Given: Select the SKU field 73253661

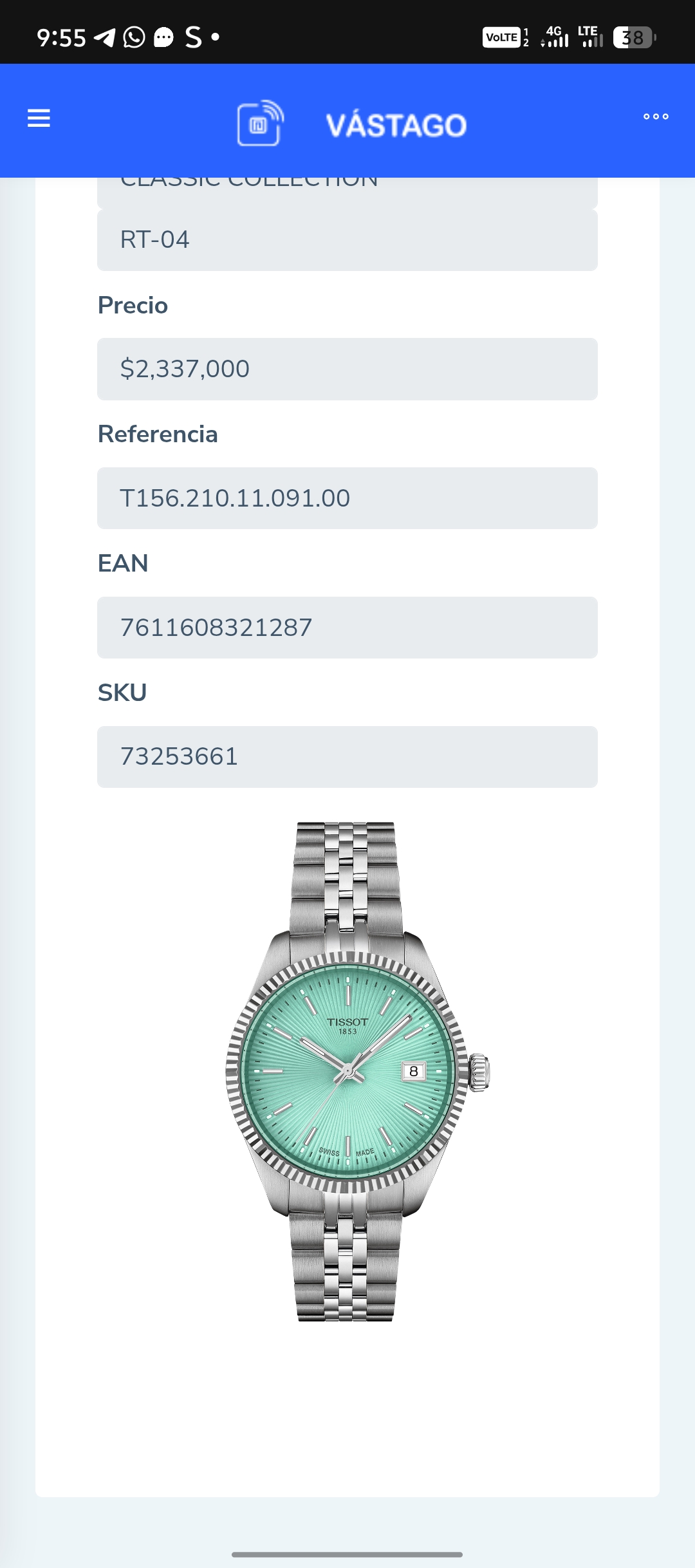Looking at the screenshot, I should 347,757.
